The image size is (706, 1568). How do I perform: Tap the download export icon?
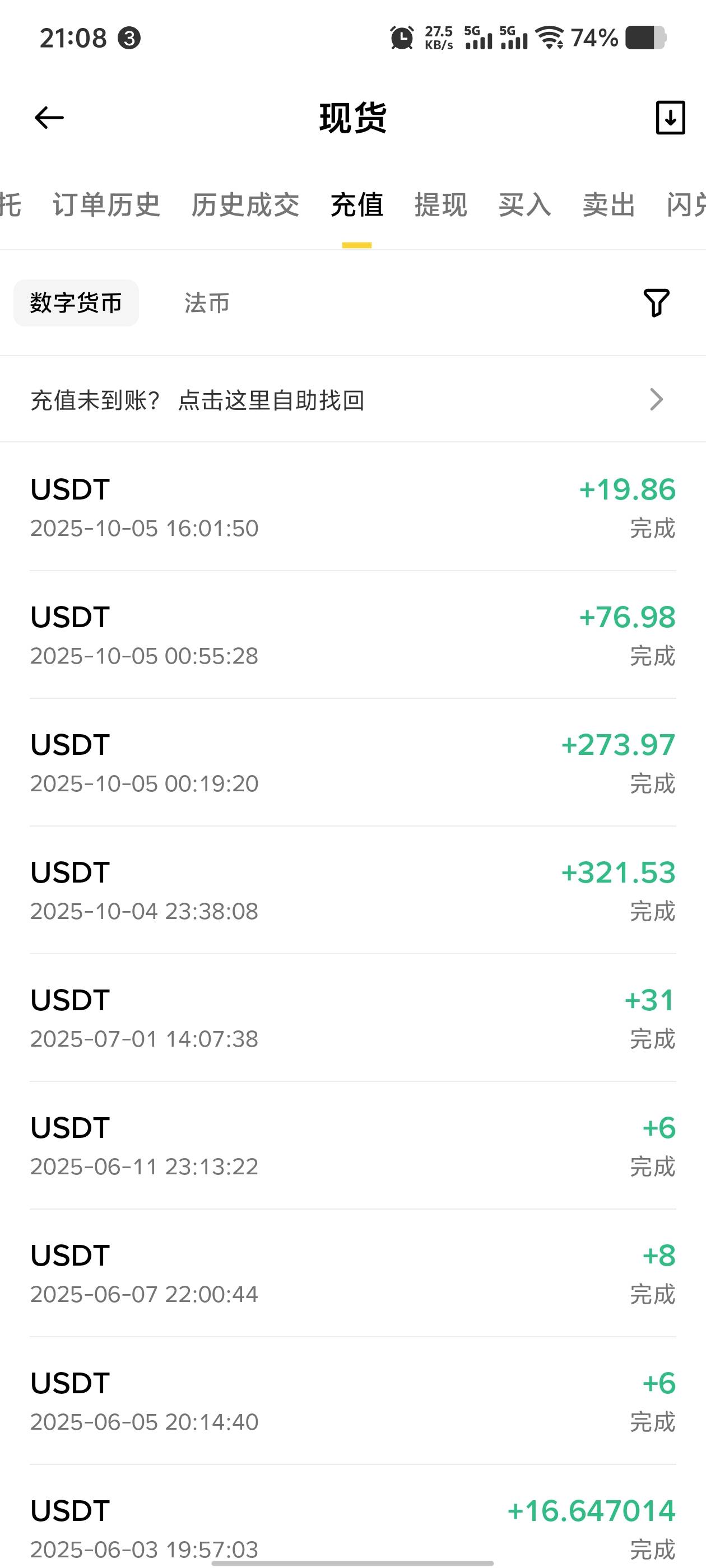click(x=670, y=118)
